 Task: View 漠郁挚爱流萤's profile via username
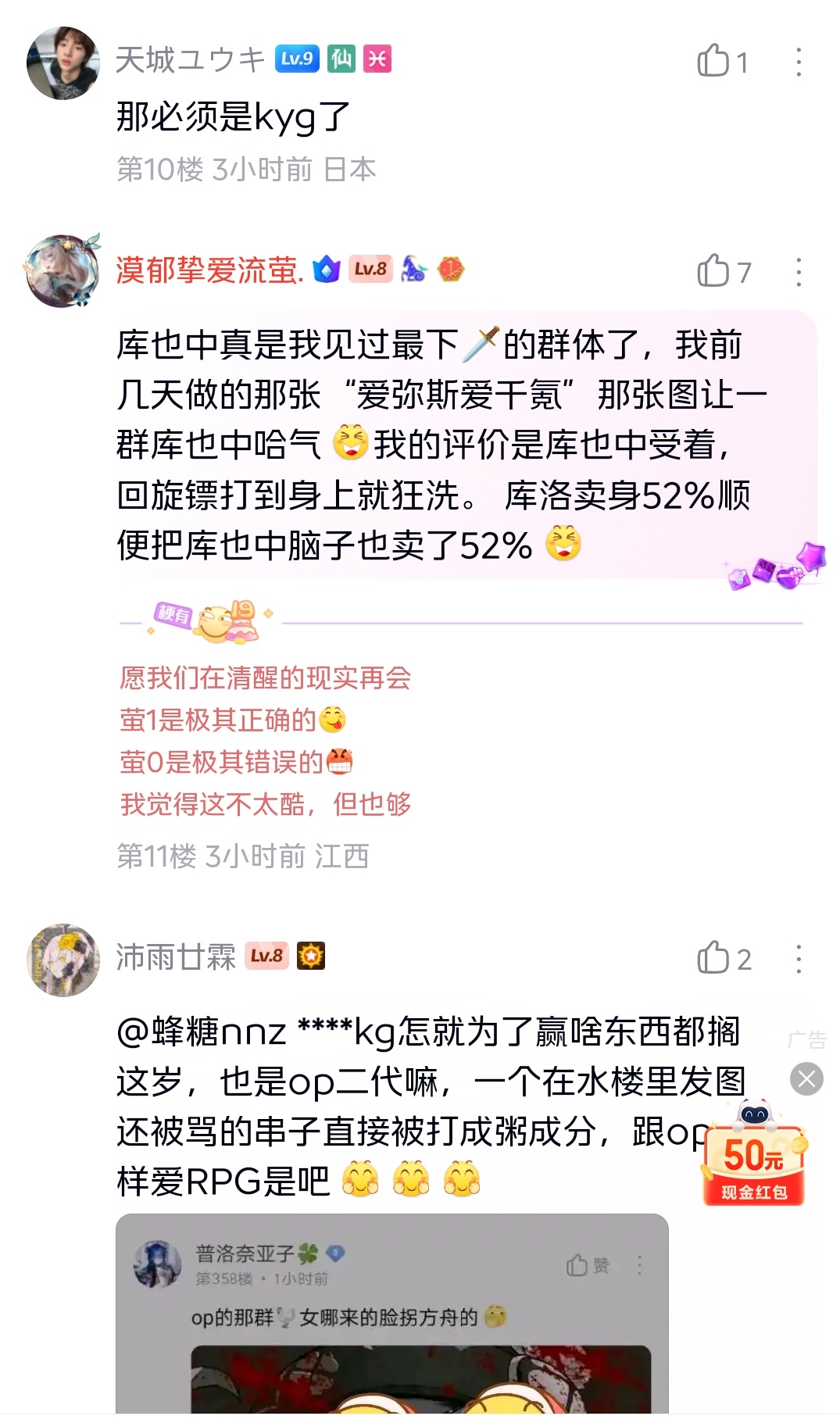pyautogui.click(x=209, y=270)
